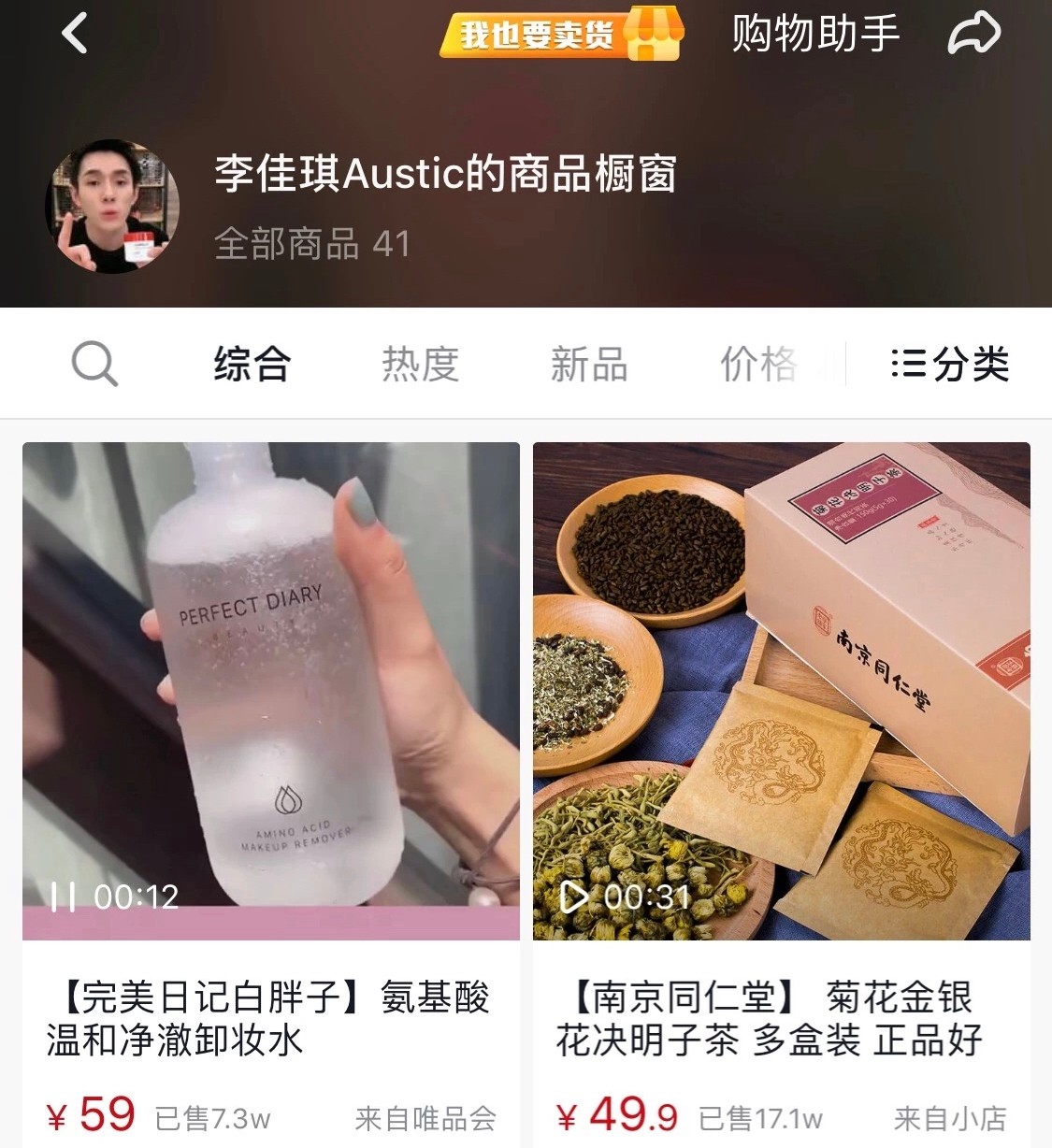Screen dimensions: 1052x1148
Task: Play the 南京同仁堂 tea video
Action: tap(572, 897)
